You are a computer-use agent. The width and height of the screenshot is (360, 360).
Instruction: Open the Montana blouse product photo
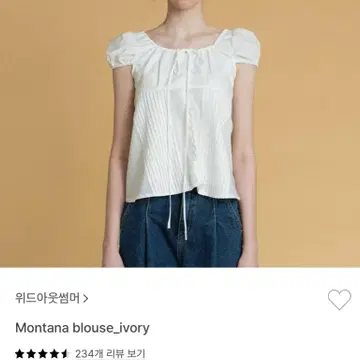tap(180, 133)
